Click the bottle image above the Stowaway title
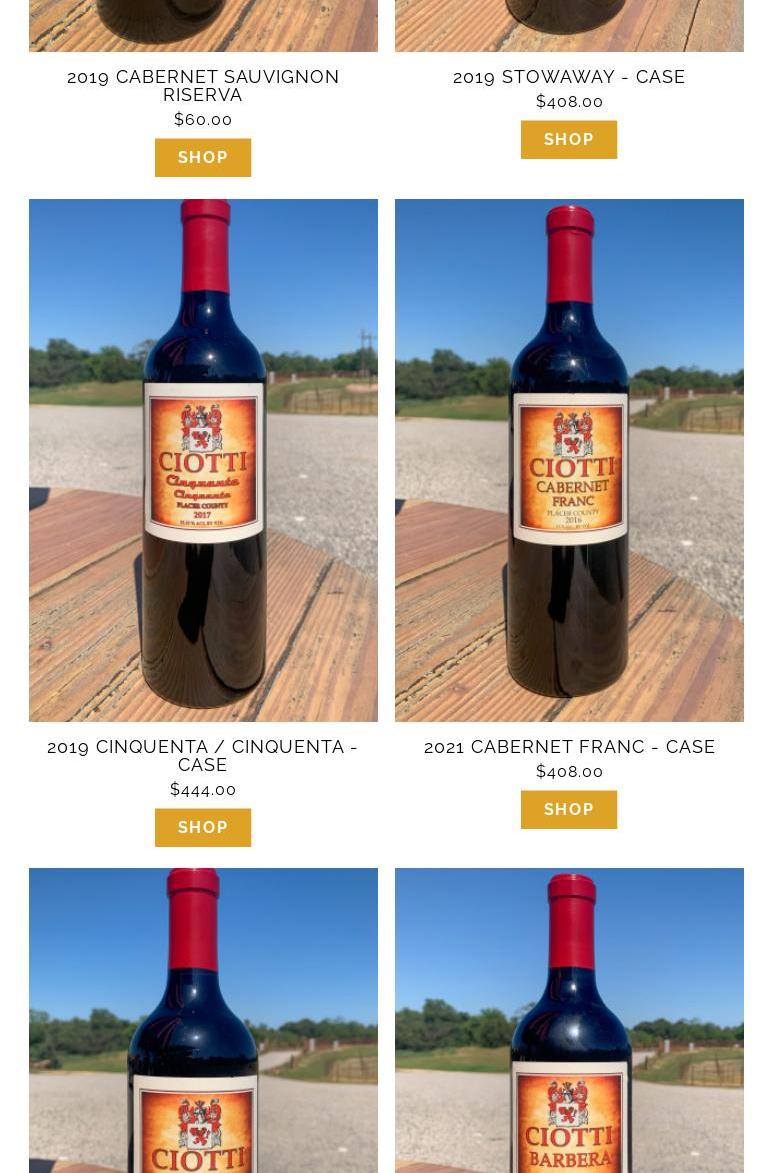The width and height of the screenshot is (773, 1173). (x=569, y=26)
